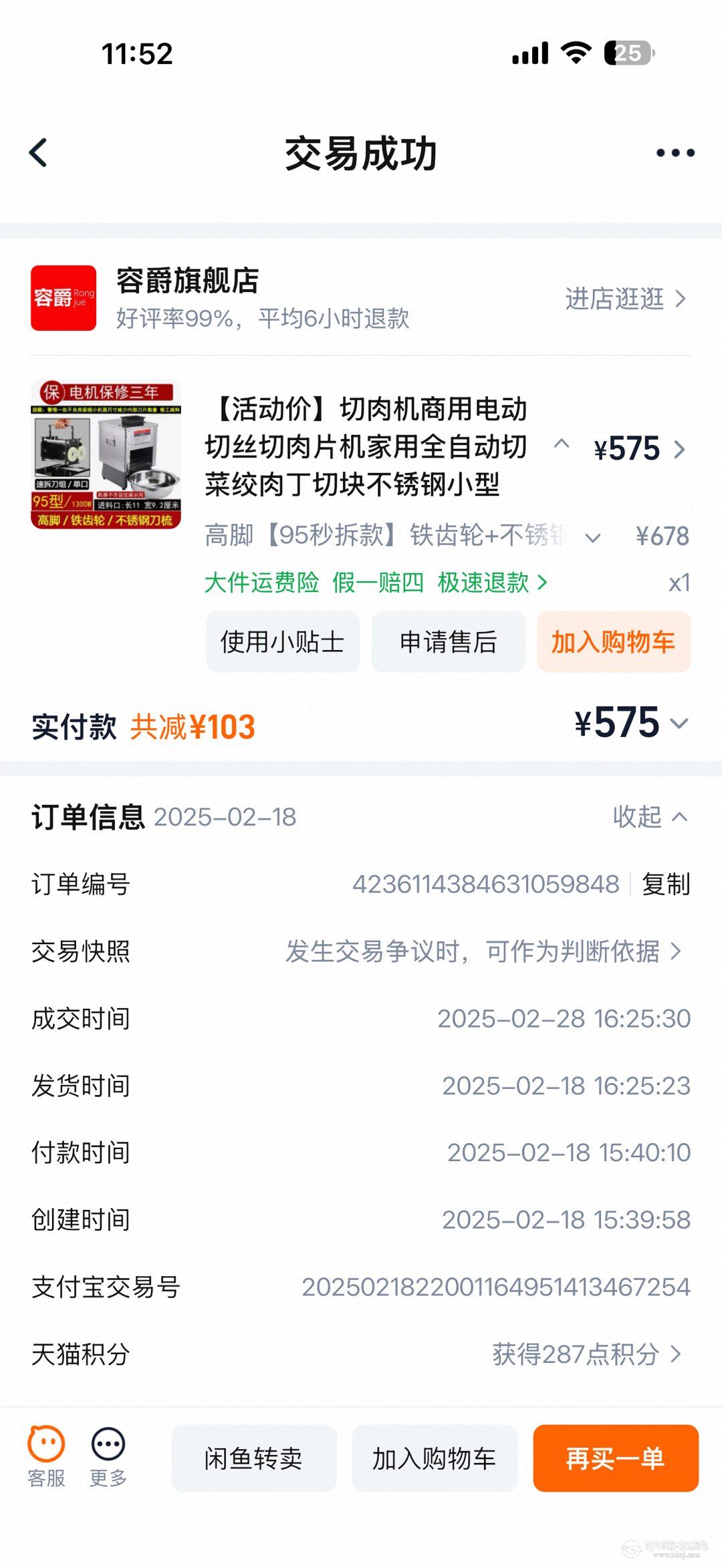This screenshot has width=722, height=1568.
Task: Resell the item via 闲鱼转卖
Action: (x=253, y=1458)
